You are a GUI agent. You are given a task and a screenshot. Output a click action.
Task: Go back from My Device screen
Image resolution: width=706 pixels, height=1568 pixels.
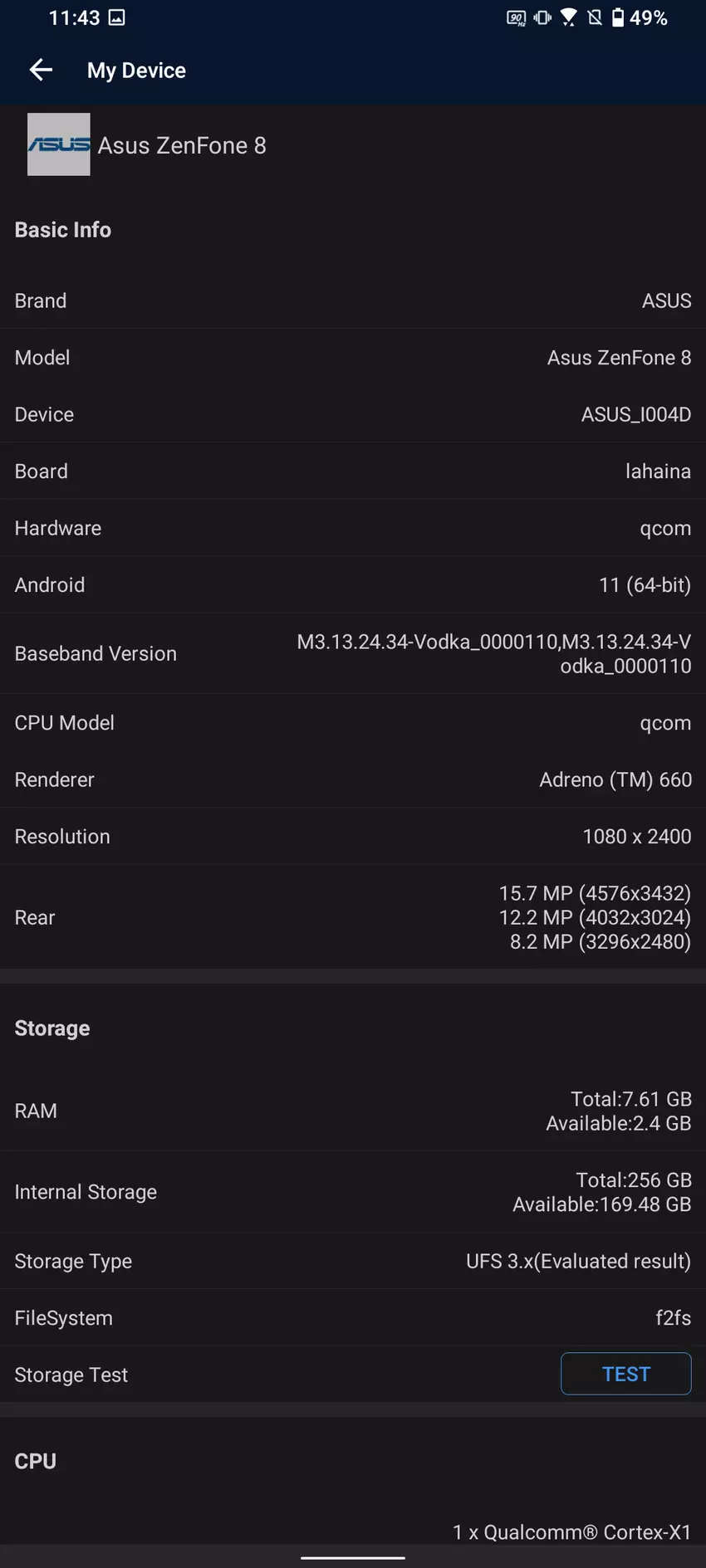[x=41, y=71]
